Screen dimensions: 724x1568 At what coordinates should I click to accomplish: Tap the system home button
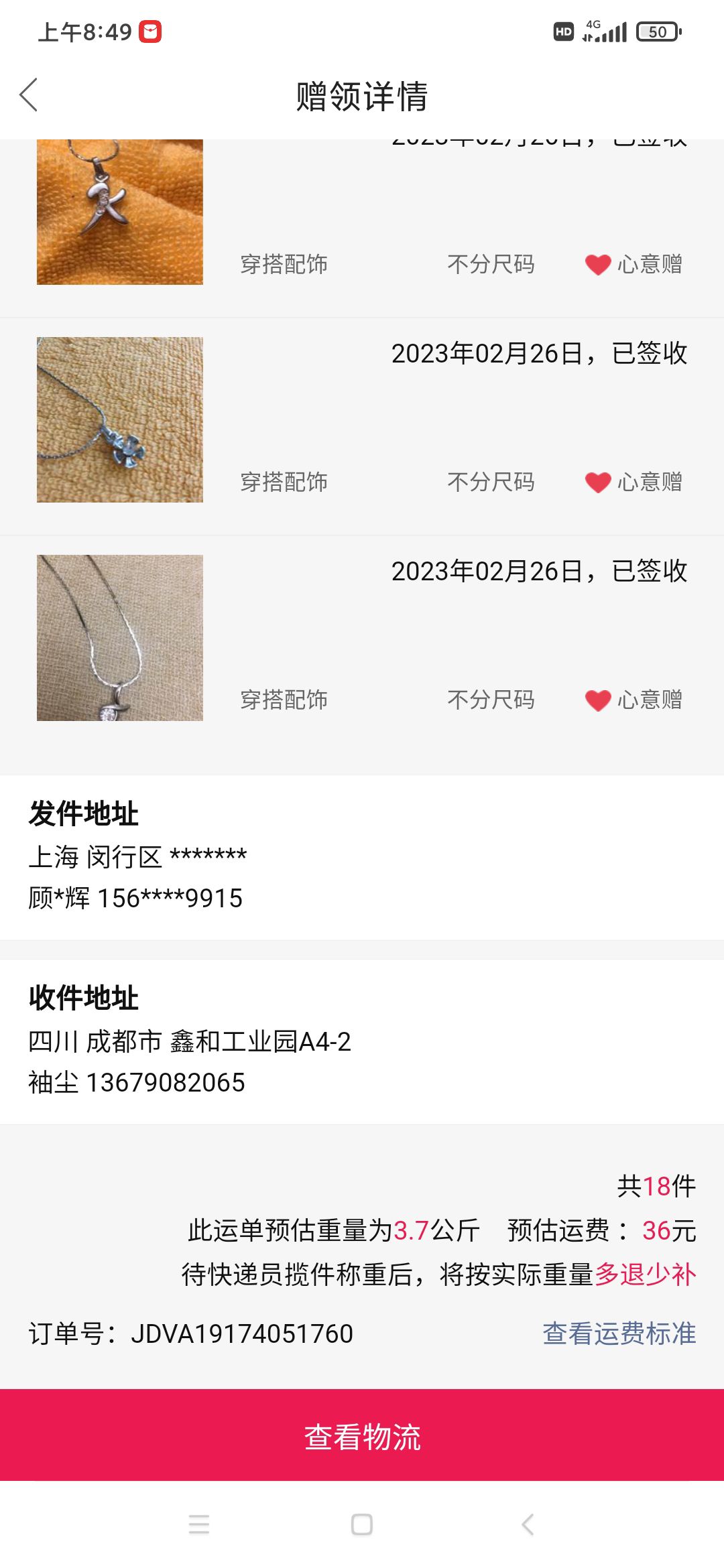click(x=362, y=1524)
